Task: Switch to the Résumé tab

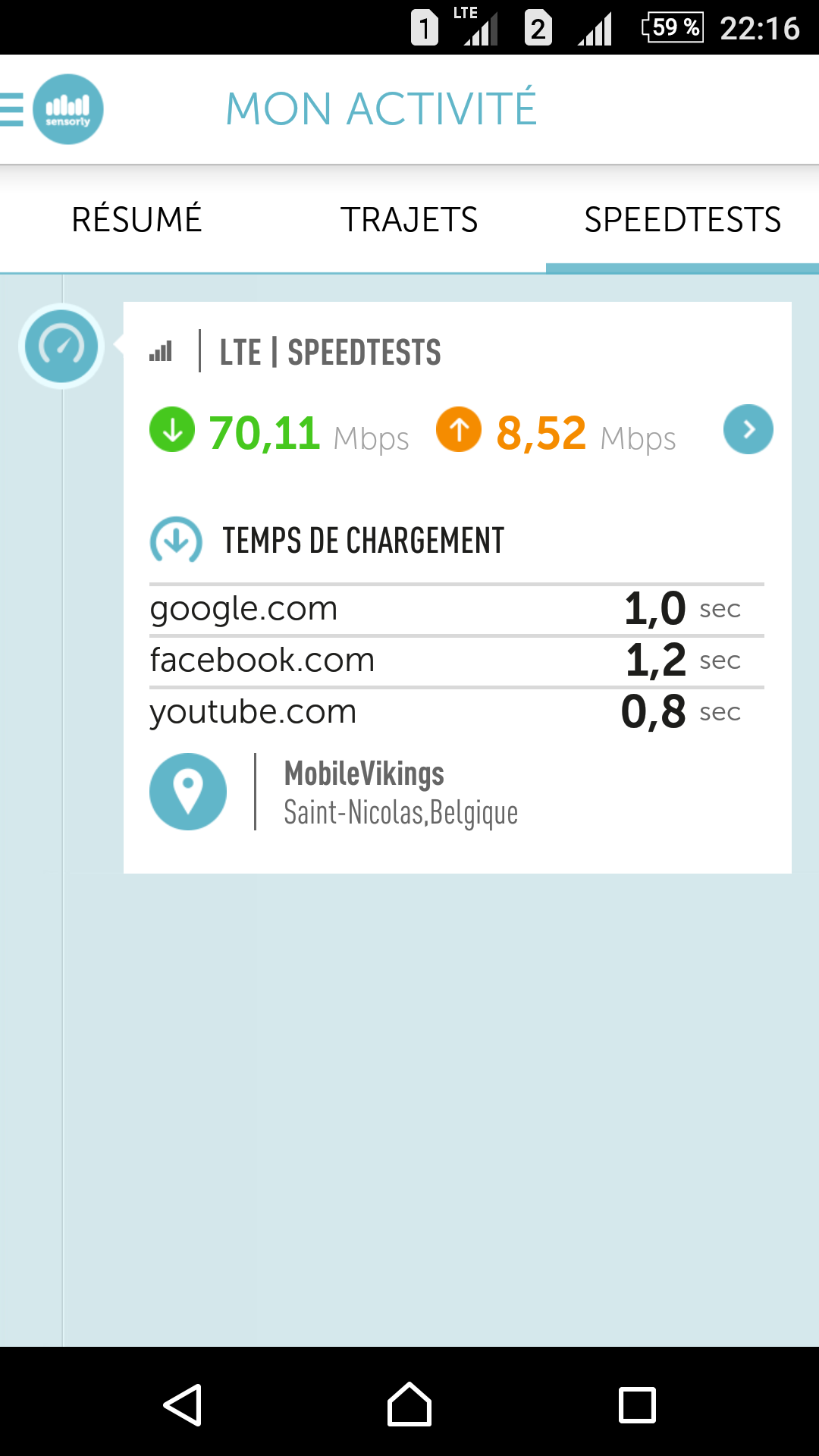Action: click(x=136, y=220)
